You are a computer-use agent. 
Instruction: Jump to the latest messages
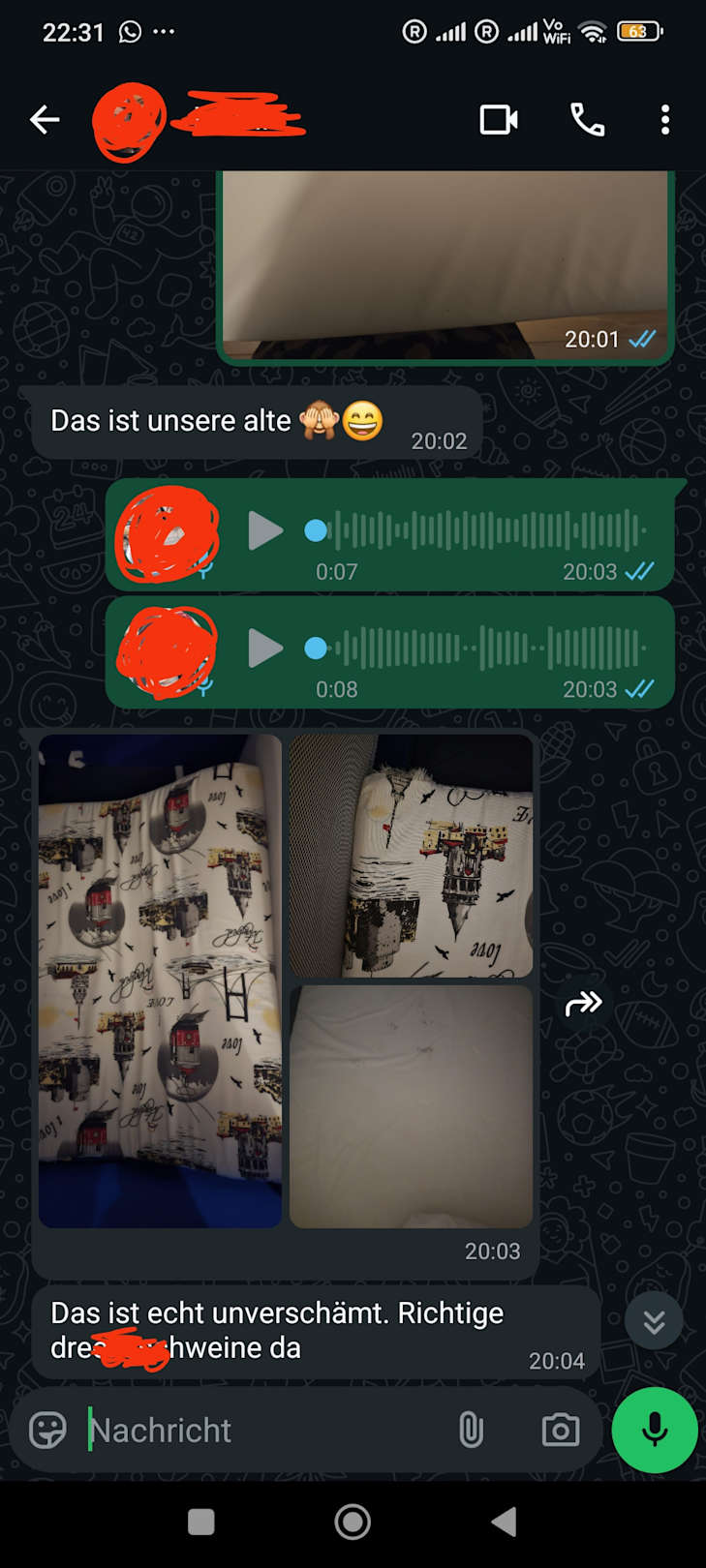(x=654, y=1321)
